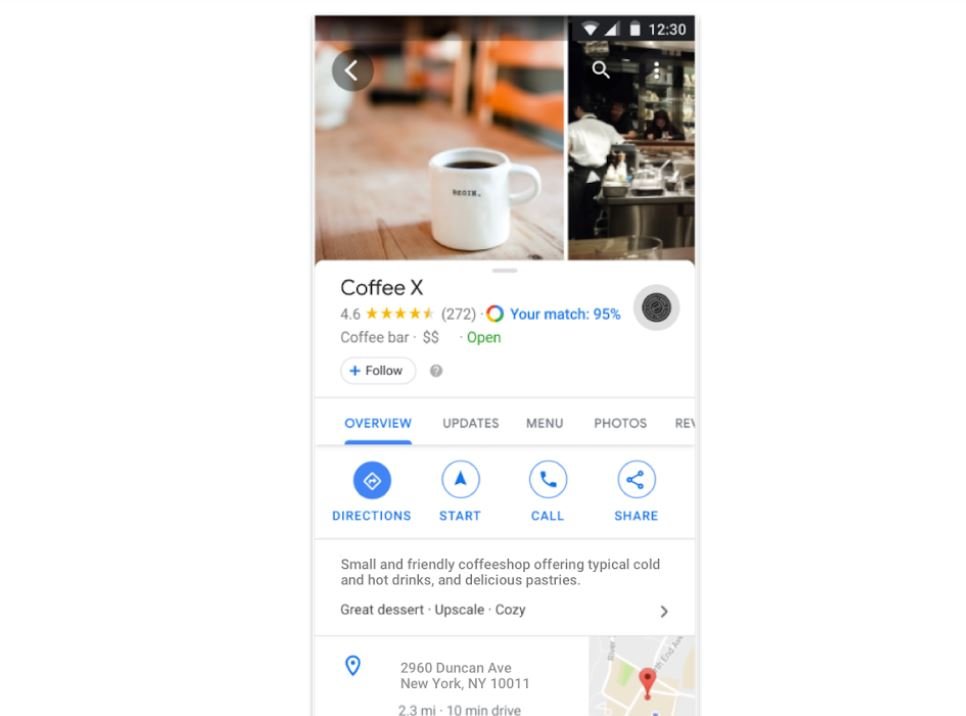The height and width of the screenshot is (716, 966).
Task: Start navigation to Coffee X
Action: tap(460, 481)
